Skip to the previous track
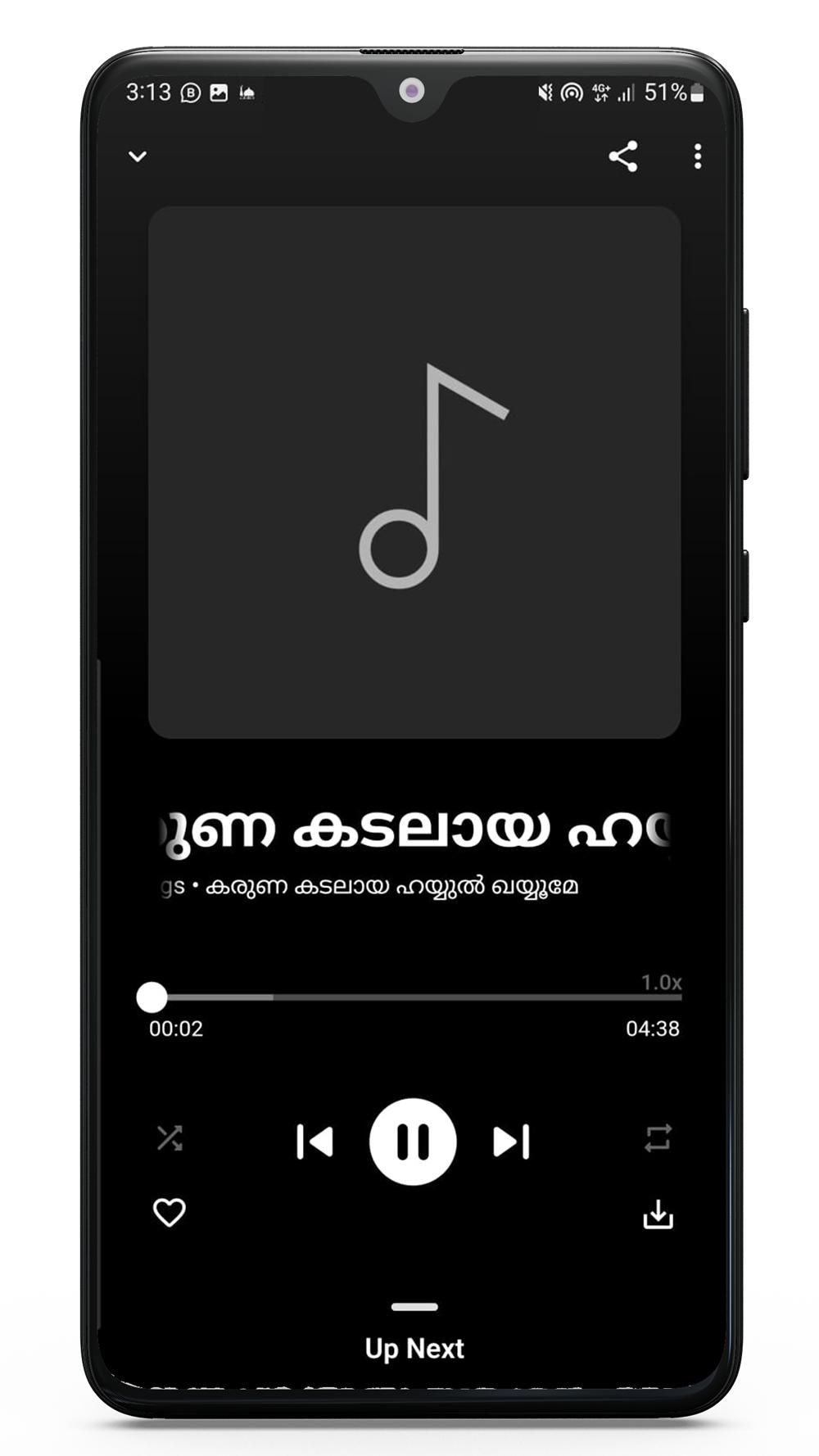Image resolution: width=819 pixels, height=1456 pixels. 315,1142
